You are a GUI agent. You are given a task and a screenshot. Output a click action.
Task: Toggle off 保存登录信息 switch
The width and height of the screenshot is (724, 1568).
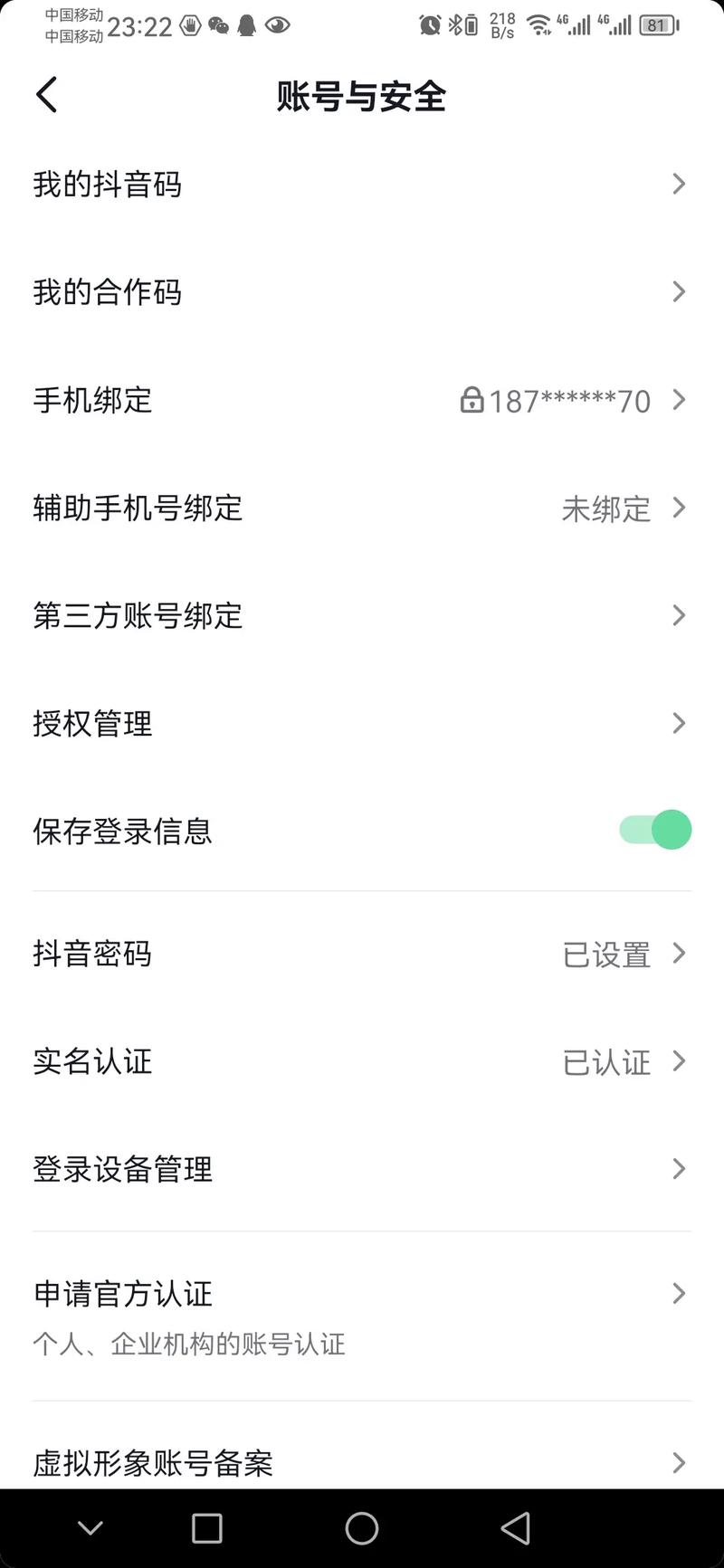tap(655, 830)
